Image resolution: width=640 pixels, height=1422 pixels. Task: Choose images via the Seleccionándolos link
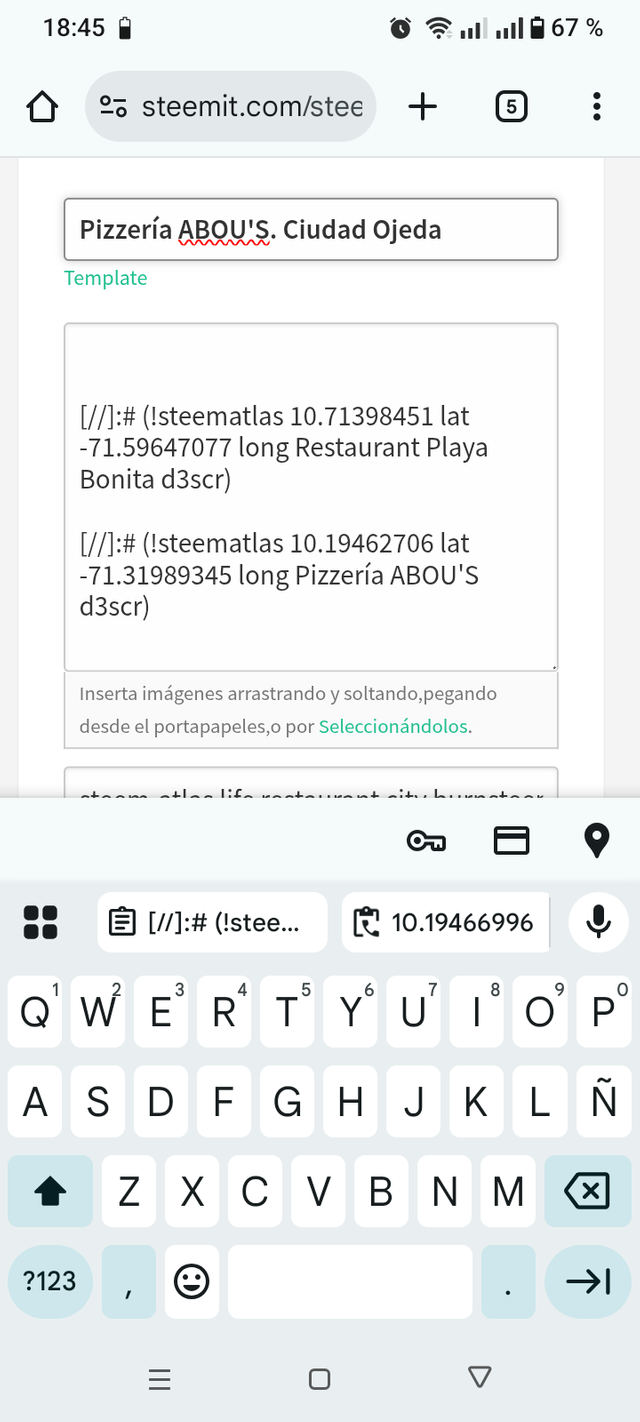click(393, 727)
